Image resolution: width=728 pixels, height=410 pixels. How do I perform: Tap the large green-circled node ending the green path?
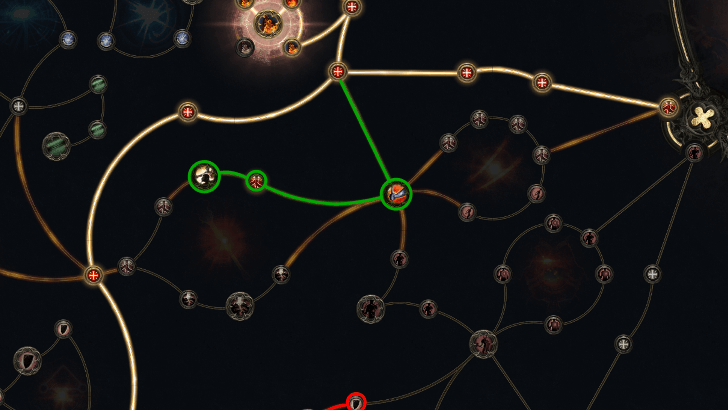click(x=205, y=177)
